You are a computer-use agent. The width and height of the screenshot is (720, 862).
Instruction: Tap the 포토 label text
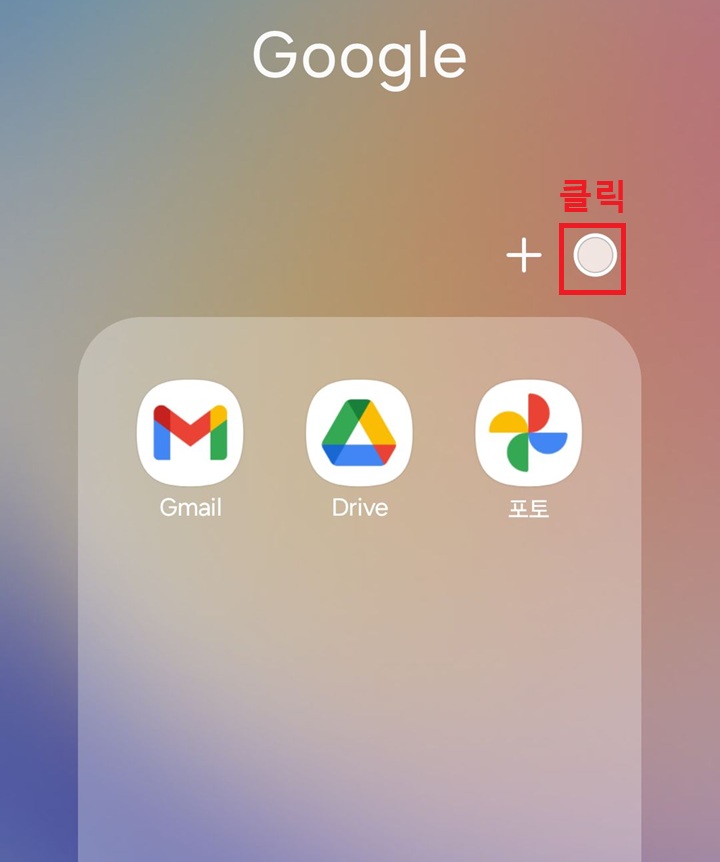pyautogui.click(x=528, y=507)
